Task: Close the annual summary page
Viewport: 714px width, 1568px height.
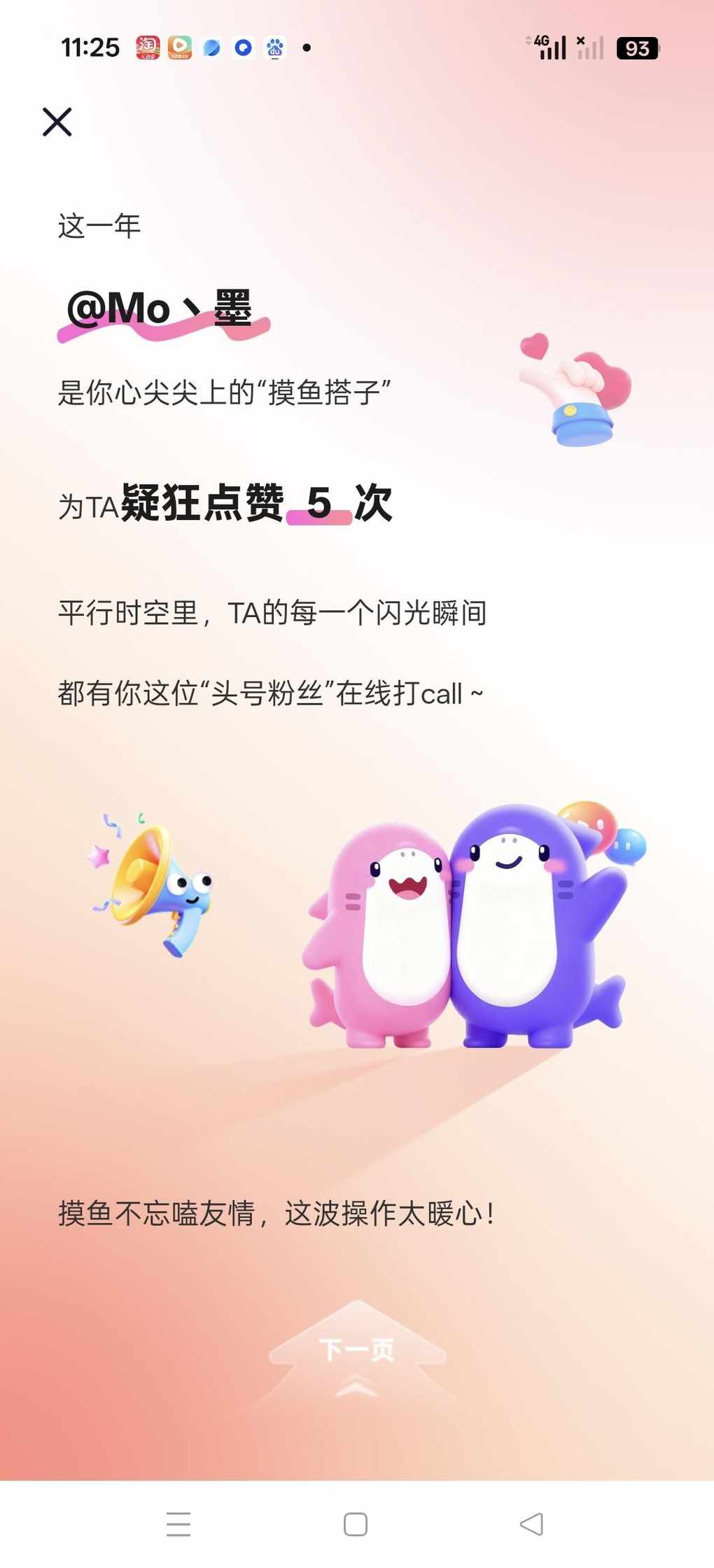Action: tap(57, 122)
